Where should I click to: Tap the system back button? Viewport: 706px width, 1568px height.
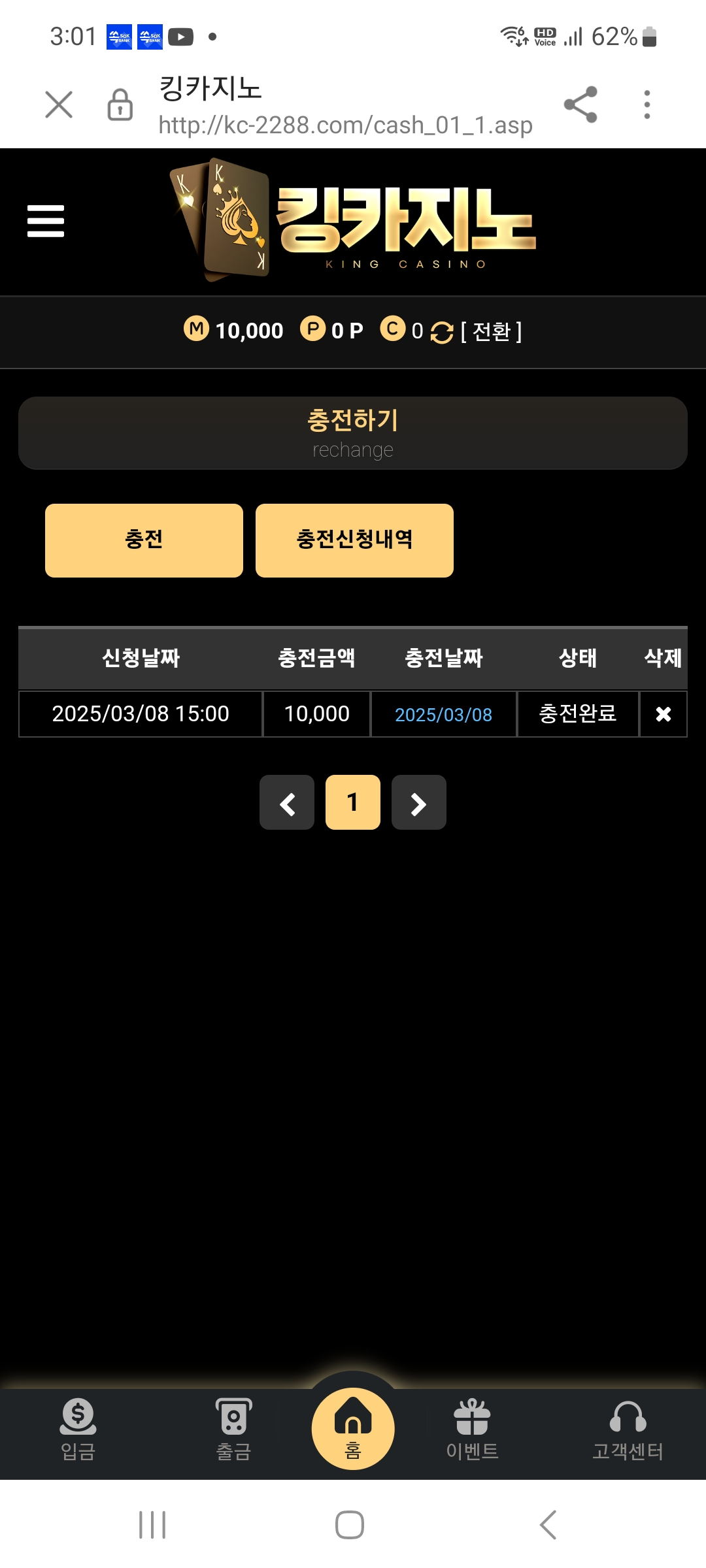coord(548,1525)
